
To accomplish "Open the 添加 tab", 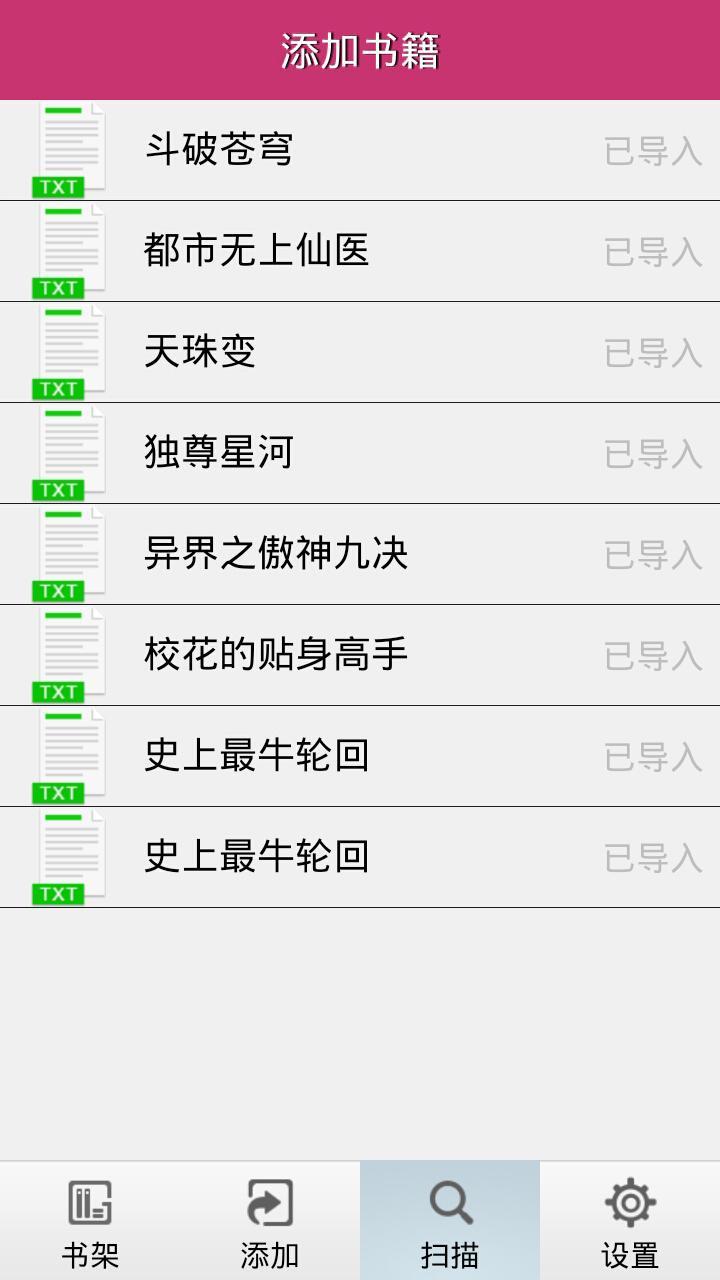I will click(270, 1222).
